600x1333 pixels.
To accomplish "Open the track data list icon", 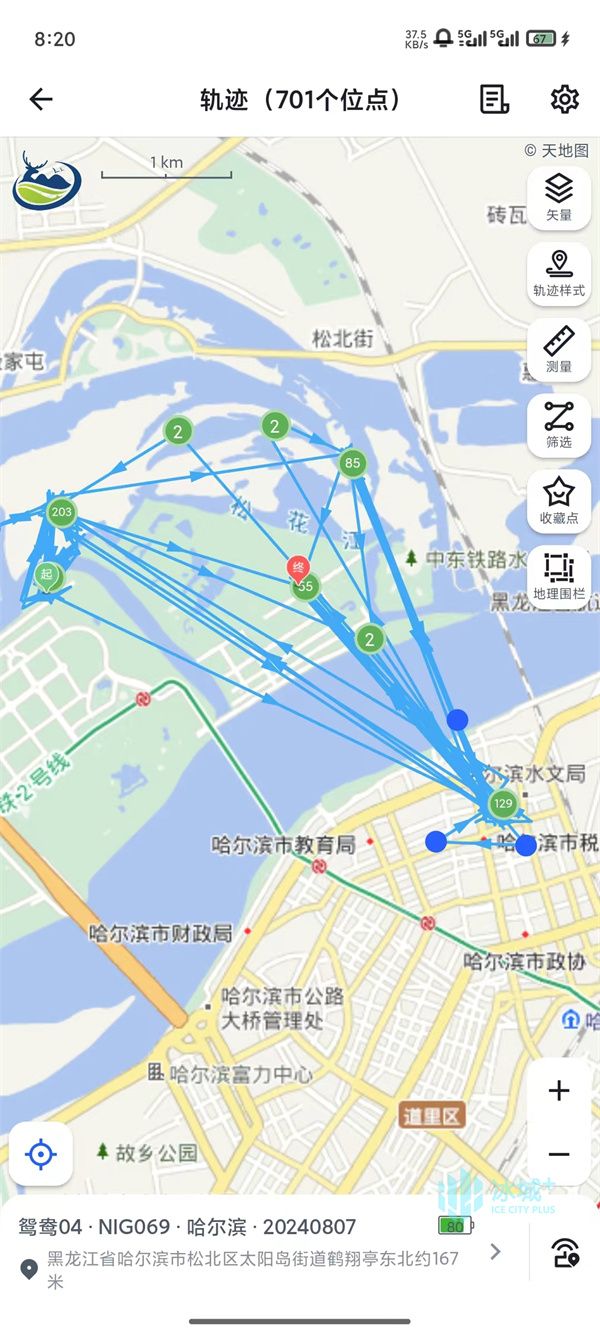I will 494,99.
